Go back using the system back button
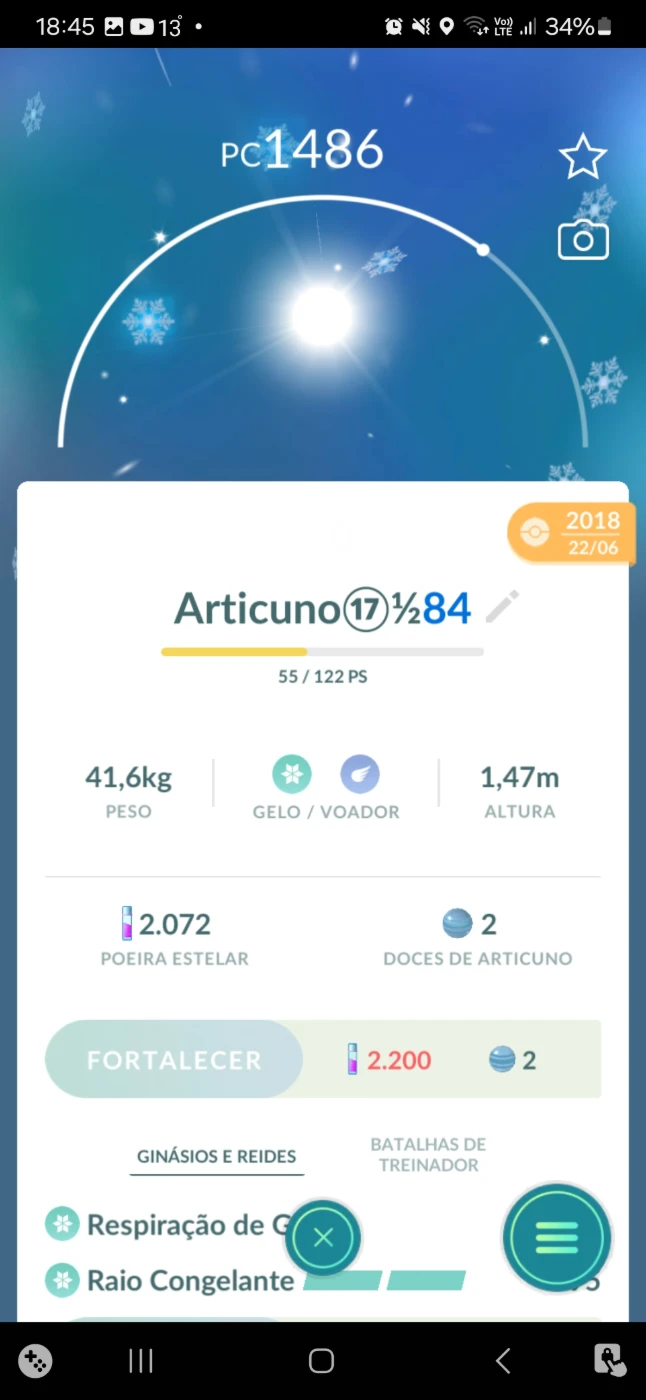This screenshot has width=646, height=1400. pyautogui.click(x=503, y=1360)
